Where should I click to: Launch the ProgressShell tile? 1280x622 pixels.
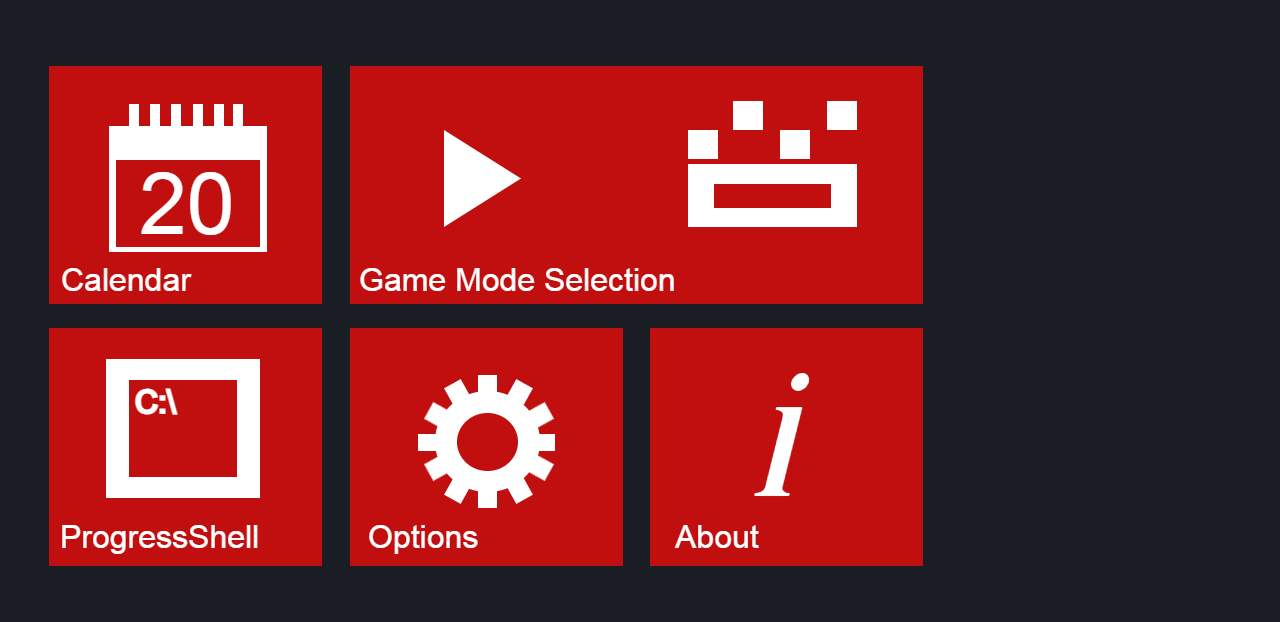coord(185,446)
